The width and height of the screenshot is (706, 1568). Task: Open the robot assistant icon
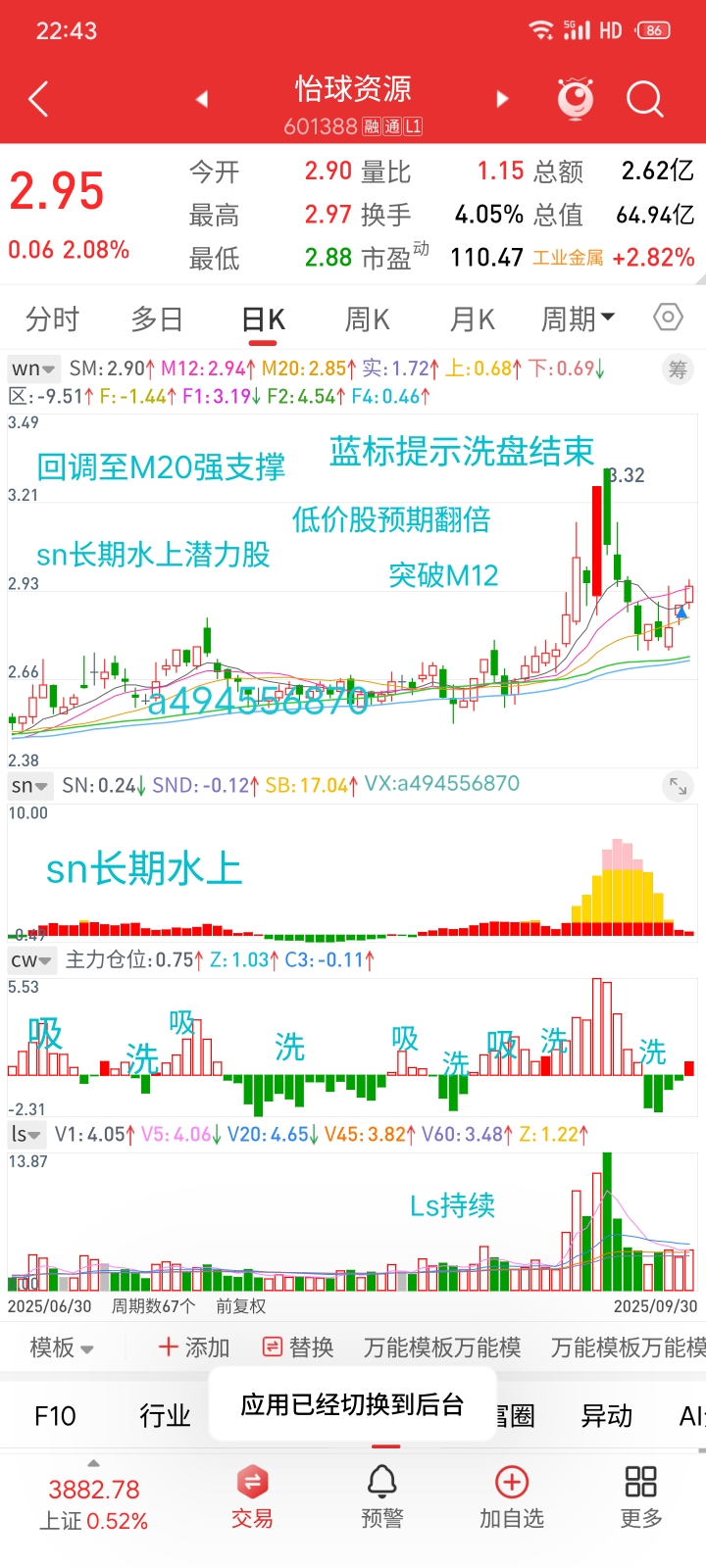[576, 99]
